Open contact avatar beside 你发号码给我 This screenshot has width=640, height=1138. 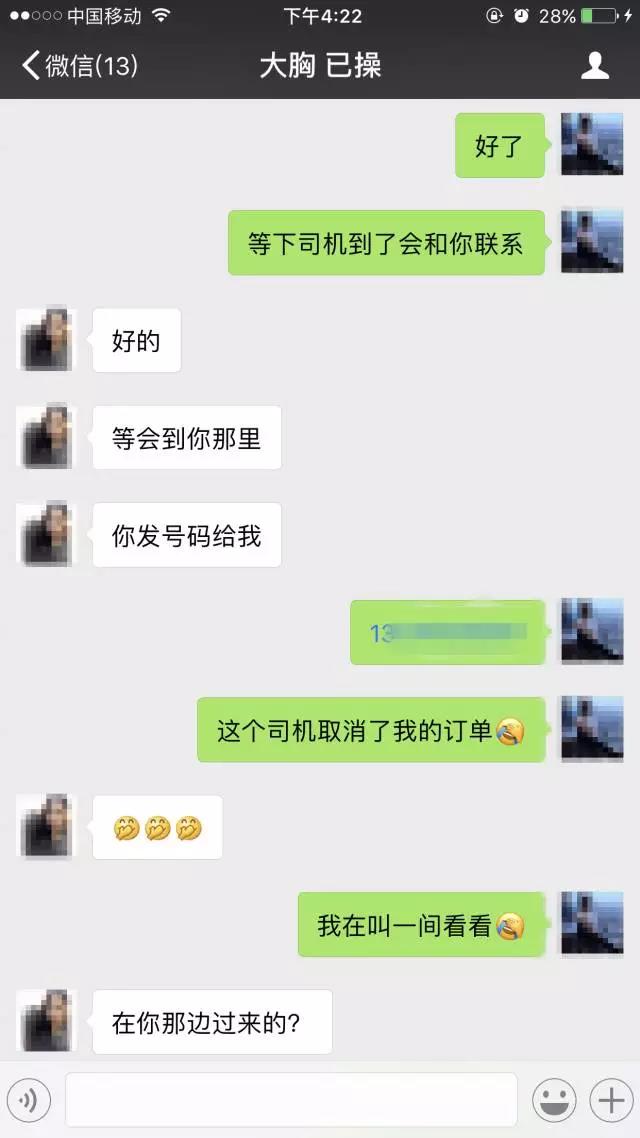tap(46, 535)
